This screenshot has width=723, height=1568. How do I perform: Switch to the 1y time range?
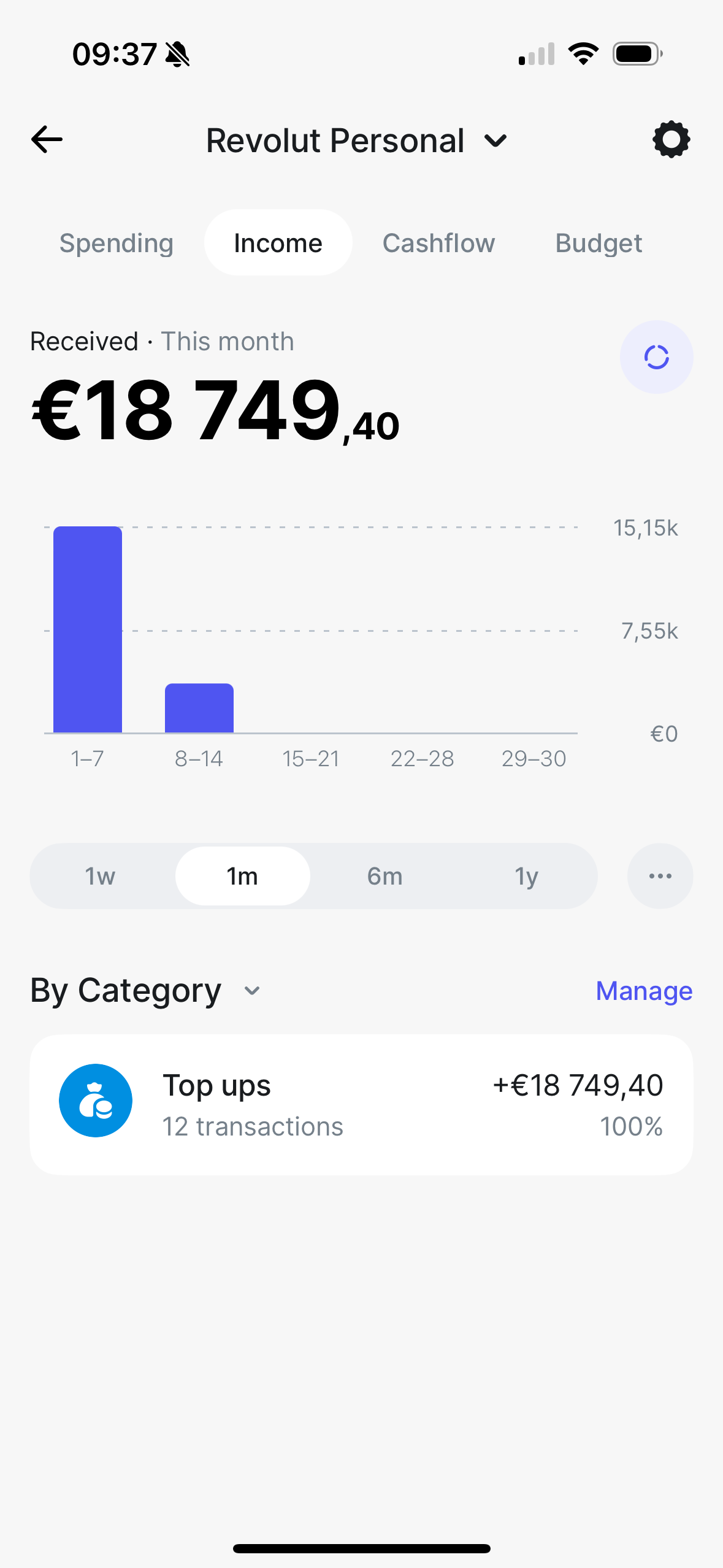[x=526, y=876]
